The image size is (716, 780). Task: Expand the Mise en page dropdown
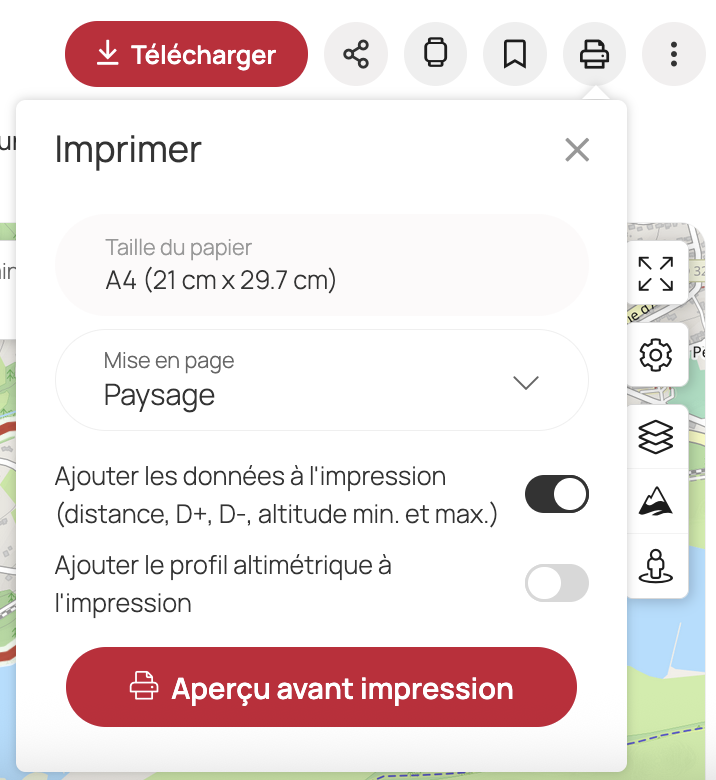(321, 380)
